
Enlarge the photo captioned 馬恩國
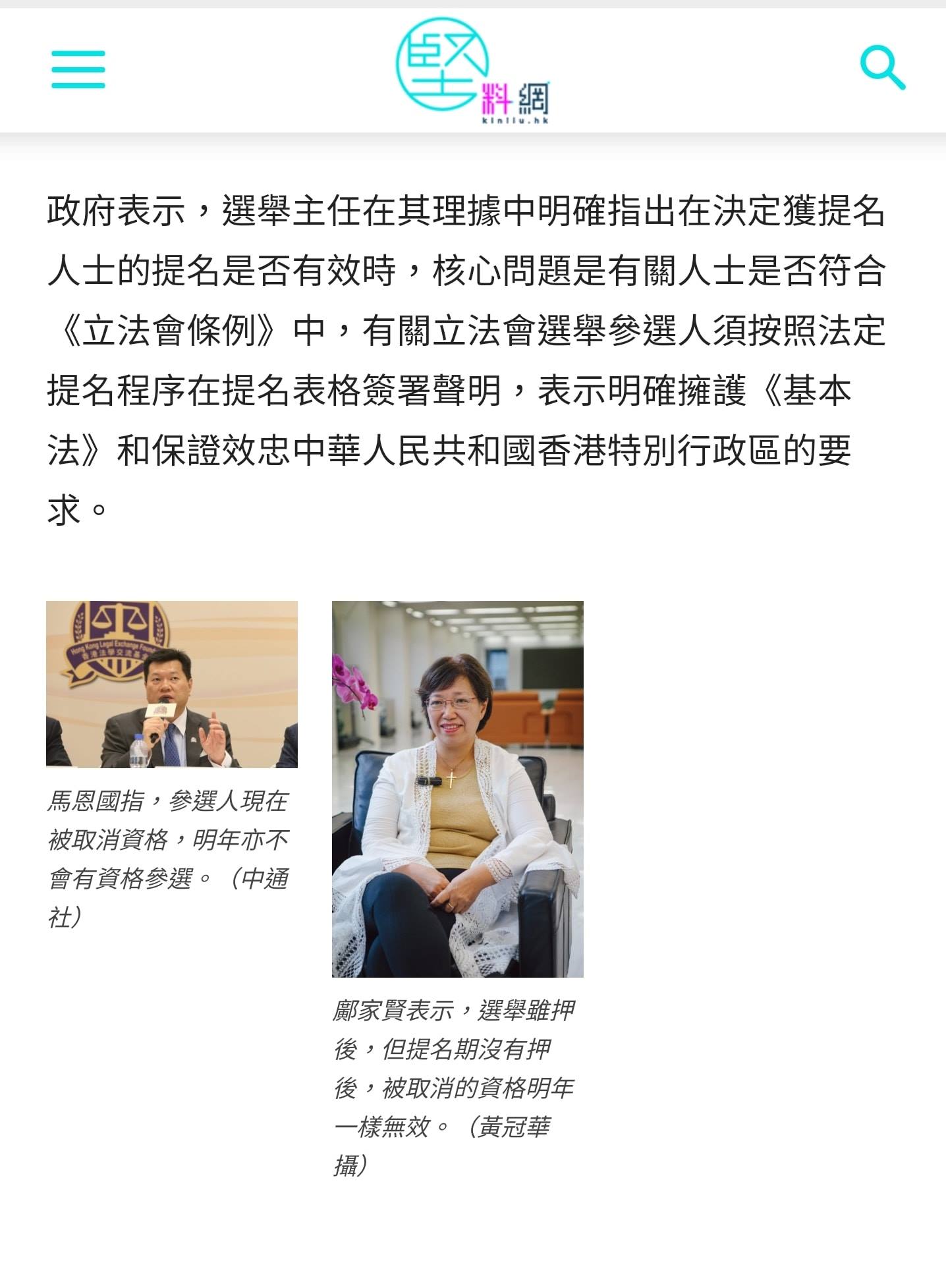171,684
